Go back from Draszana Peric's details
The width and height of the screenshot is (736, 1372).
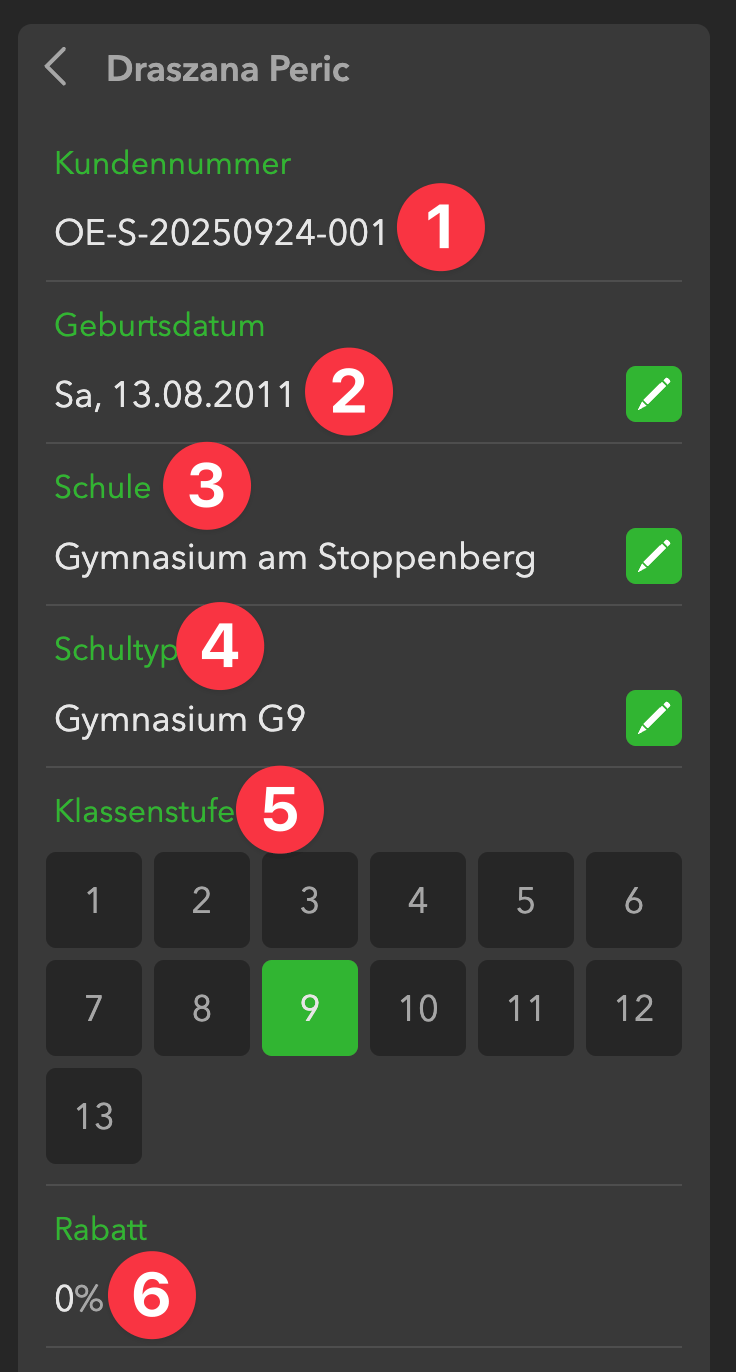56,68
